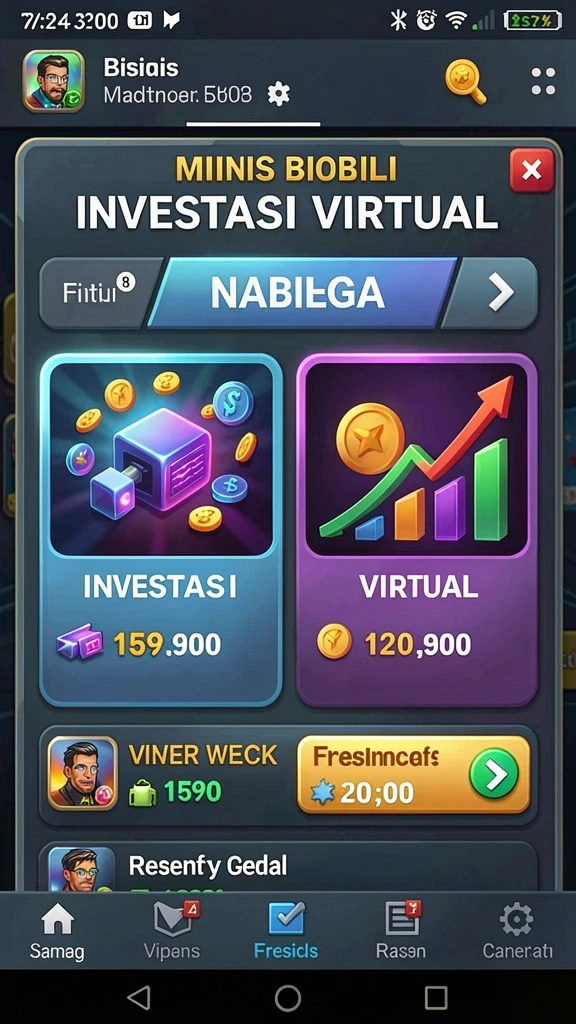Switch to the Fresicls tab

(286, 931)
